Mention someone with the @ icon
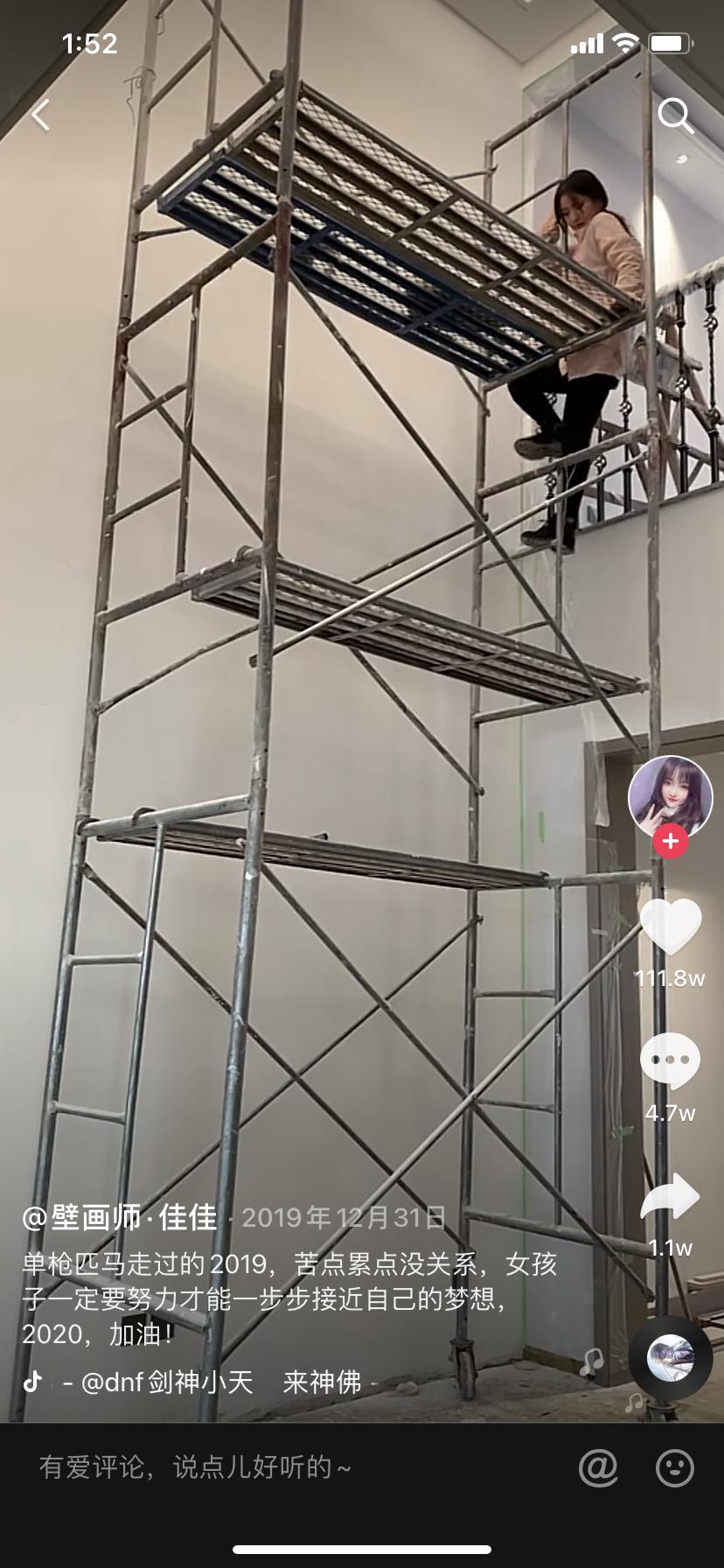This screenshot has width=724, height=1568. [598, 1467]
